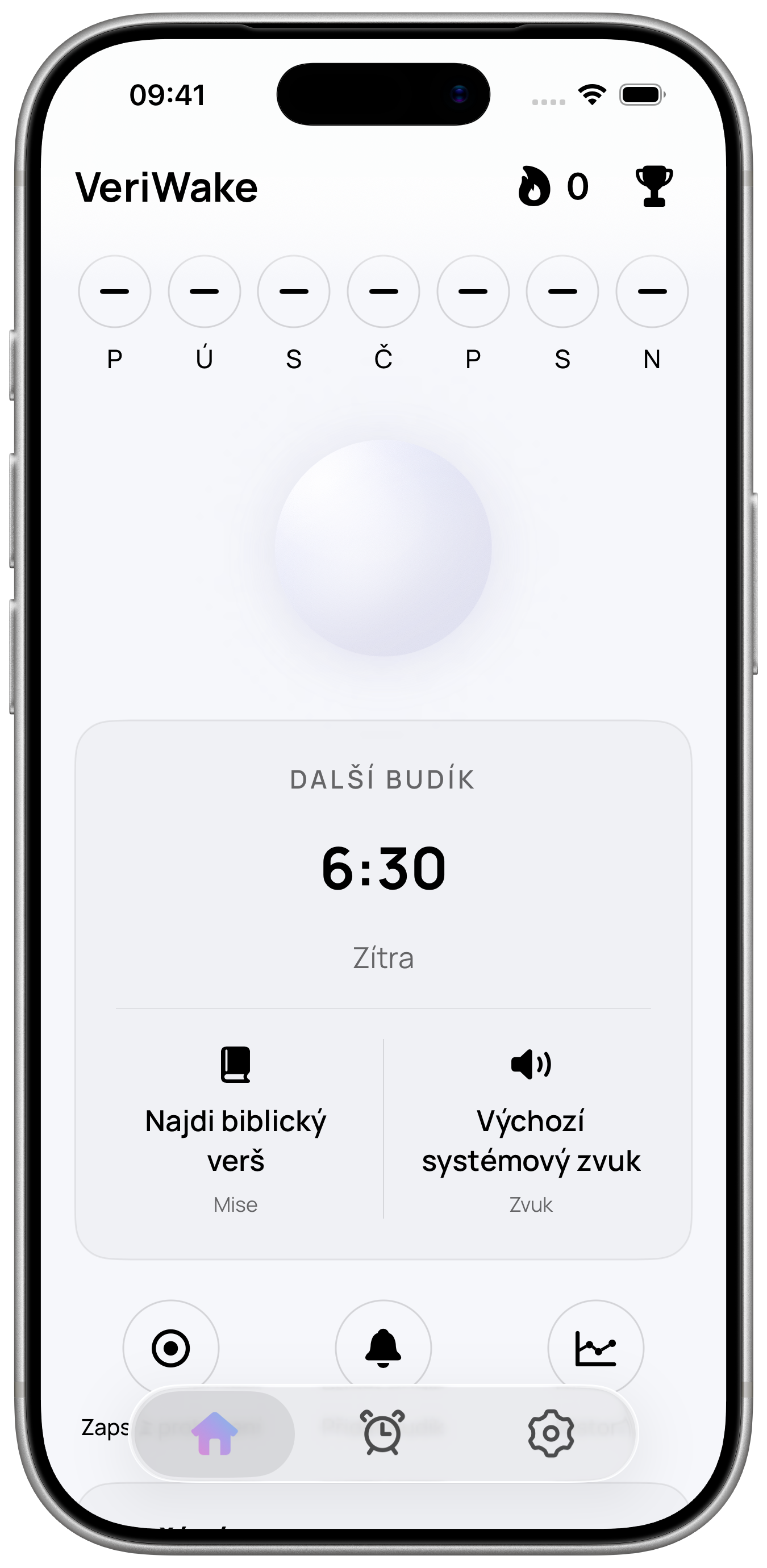
Task: Open the trophy achievements icon
Action: [x=654, y=186]
